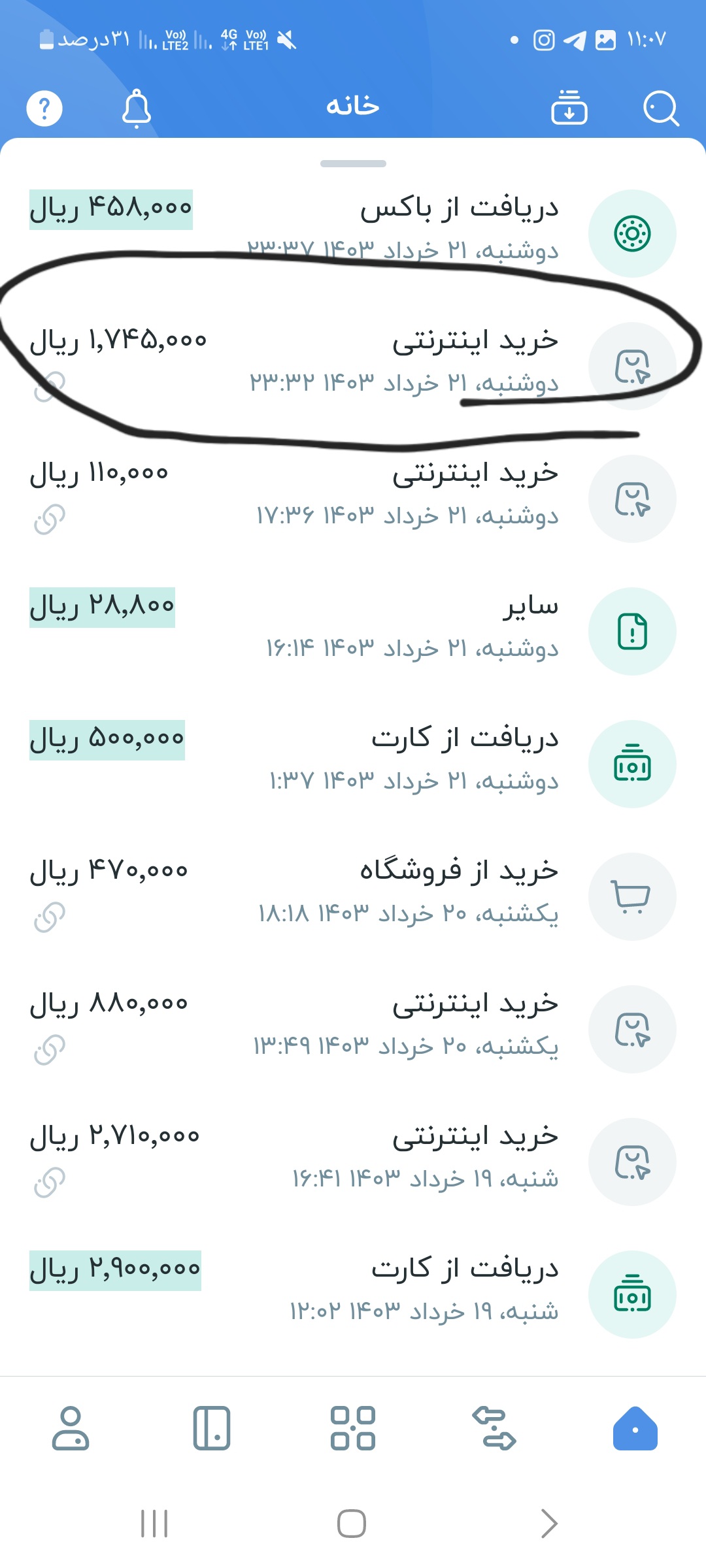Tap the search magnifier icon
This screenshot has width=706, height=1568.
(661, 108)
